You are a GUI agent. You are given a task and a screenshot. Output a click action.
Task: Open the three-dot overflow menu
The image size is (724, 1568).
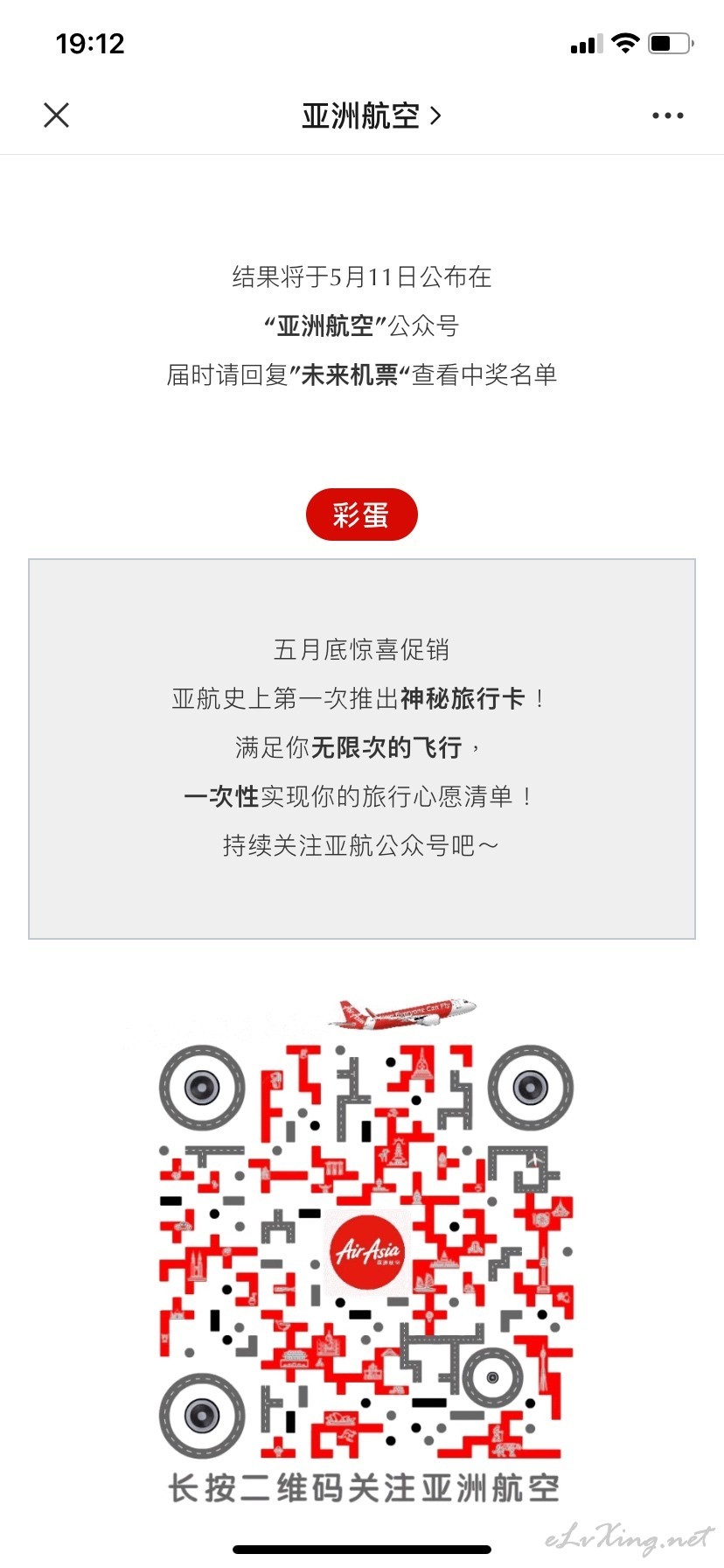tap(667, 115)
